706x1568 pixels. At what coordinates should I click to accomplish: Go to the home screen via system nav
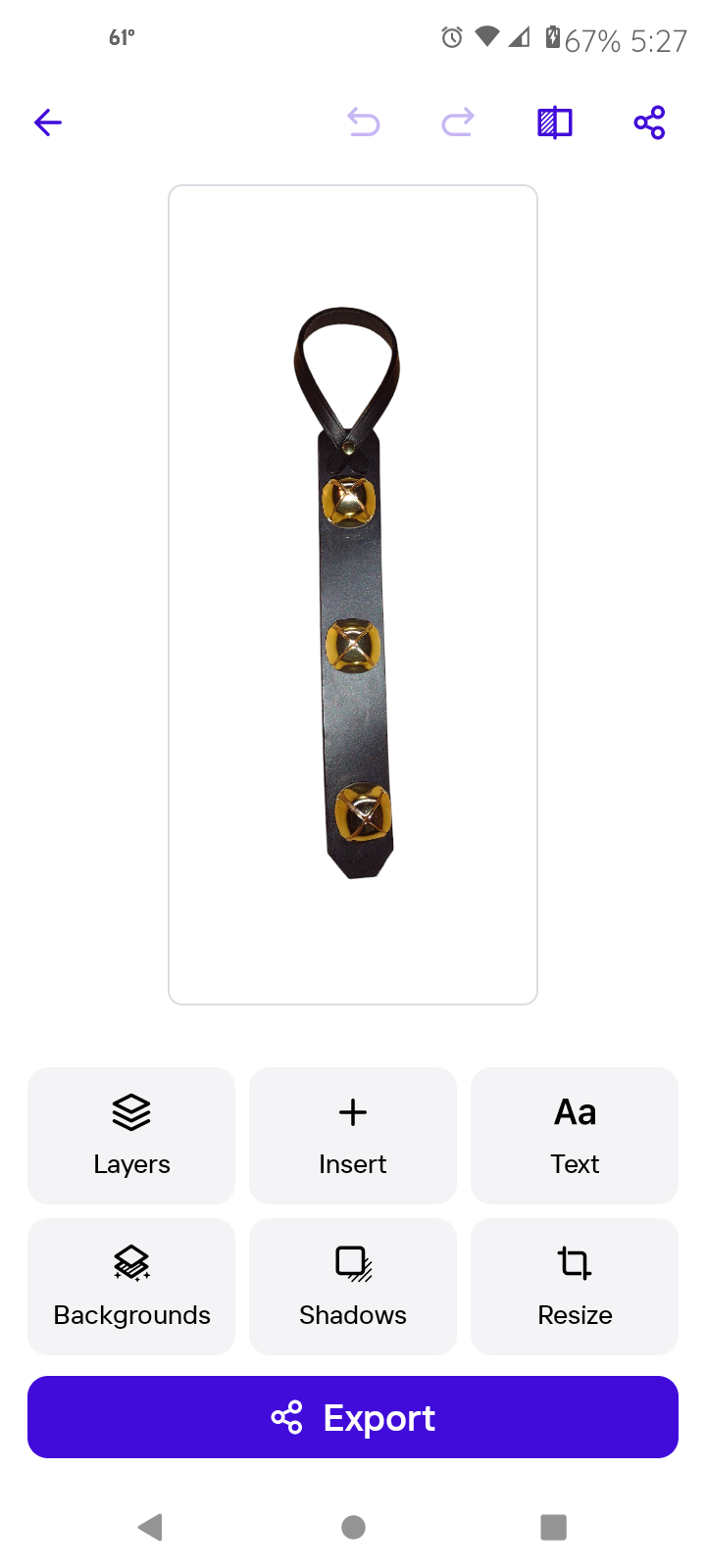coord(354,1527)
